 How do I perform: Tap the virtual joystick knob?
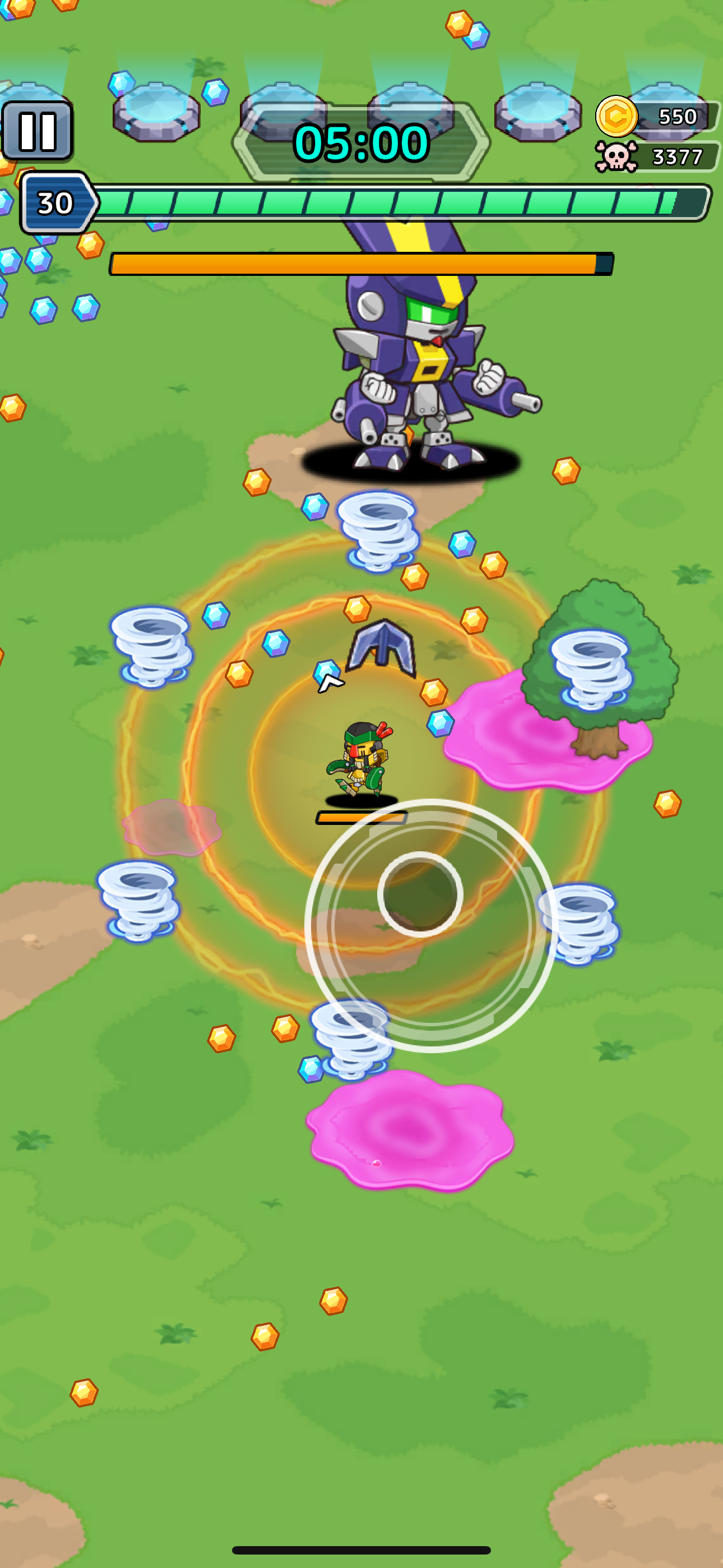click(420, 894)
